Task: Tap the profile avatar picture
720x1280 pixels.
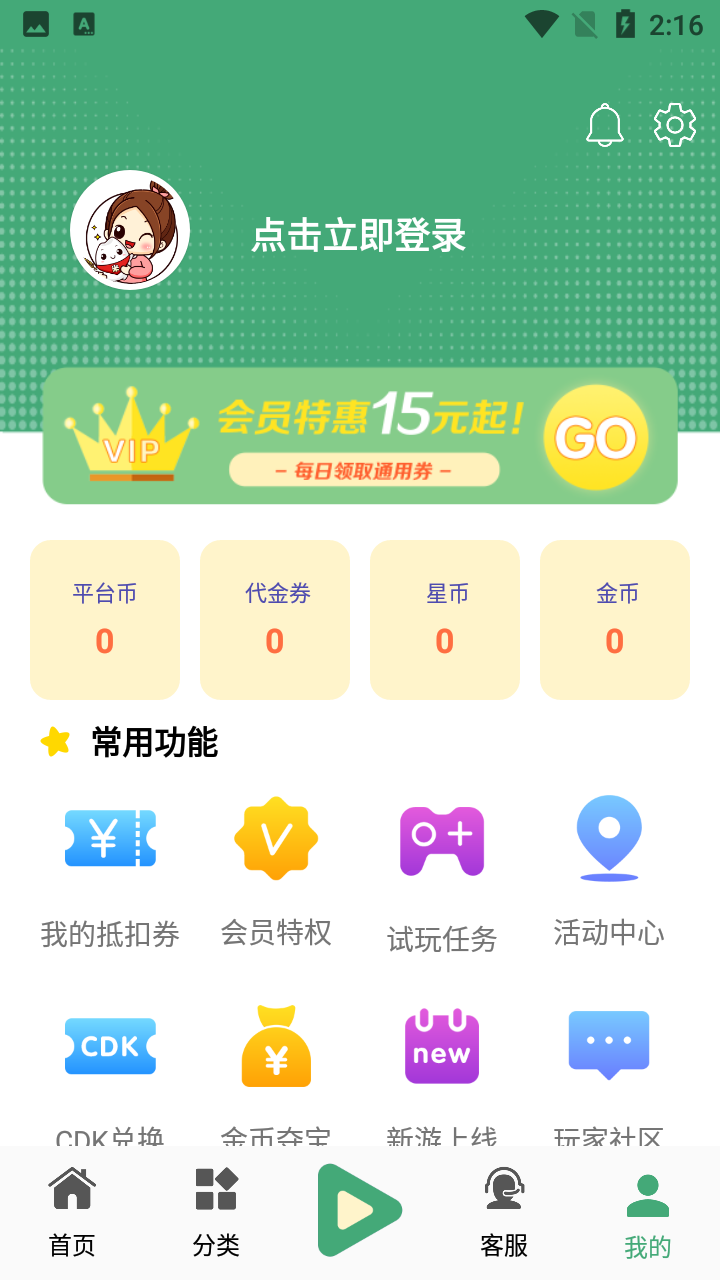Action: coord(130,230)
